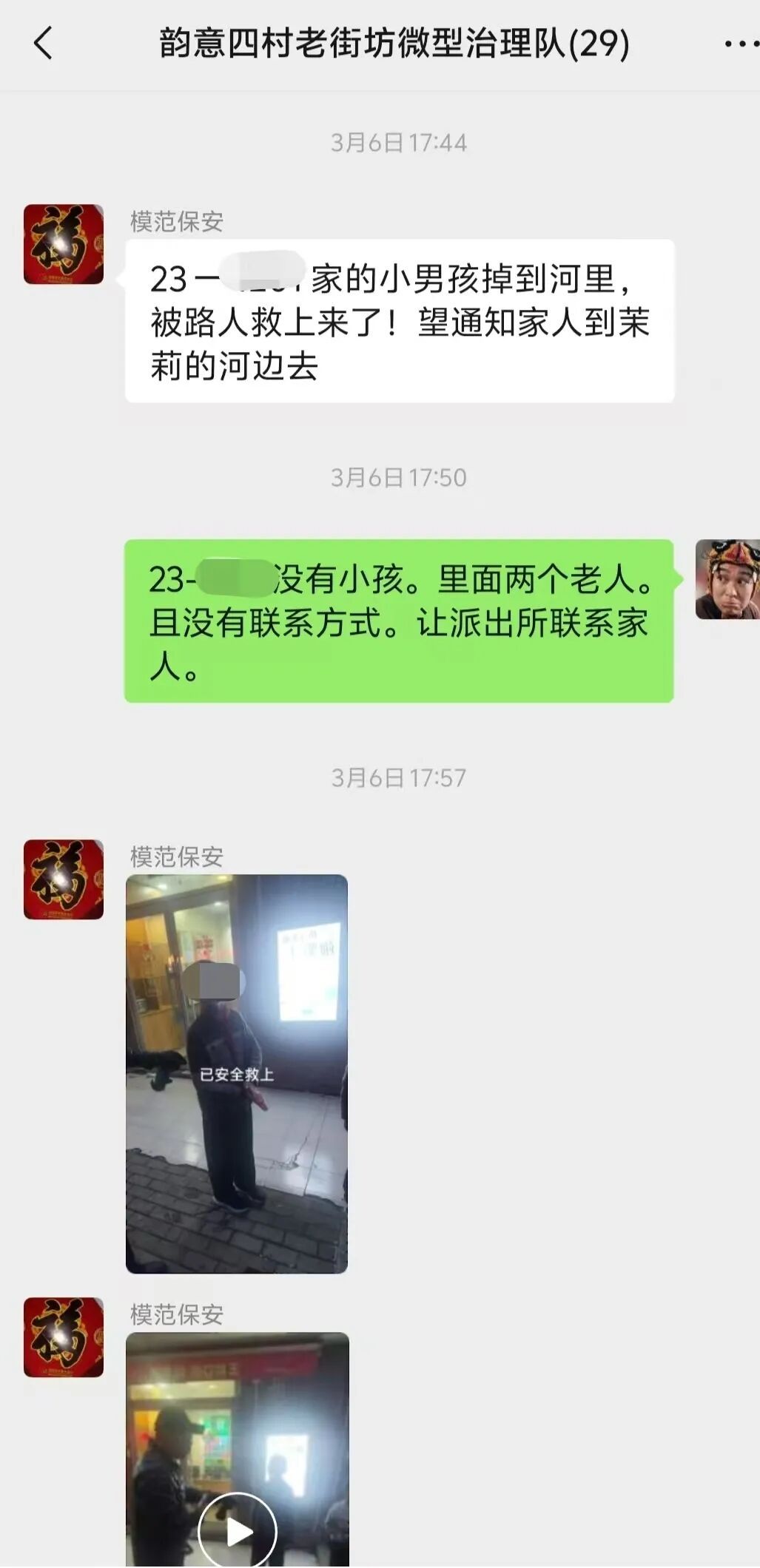Image resolution: width=760 pixels, height=1568 pixels.
Task: Open the group chat overflow menu
Action: coord(740,44)
